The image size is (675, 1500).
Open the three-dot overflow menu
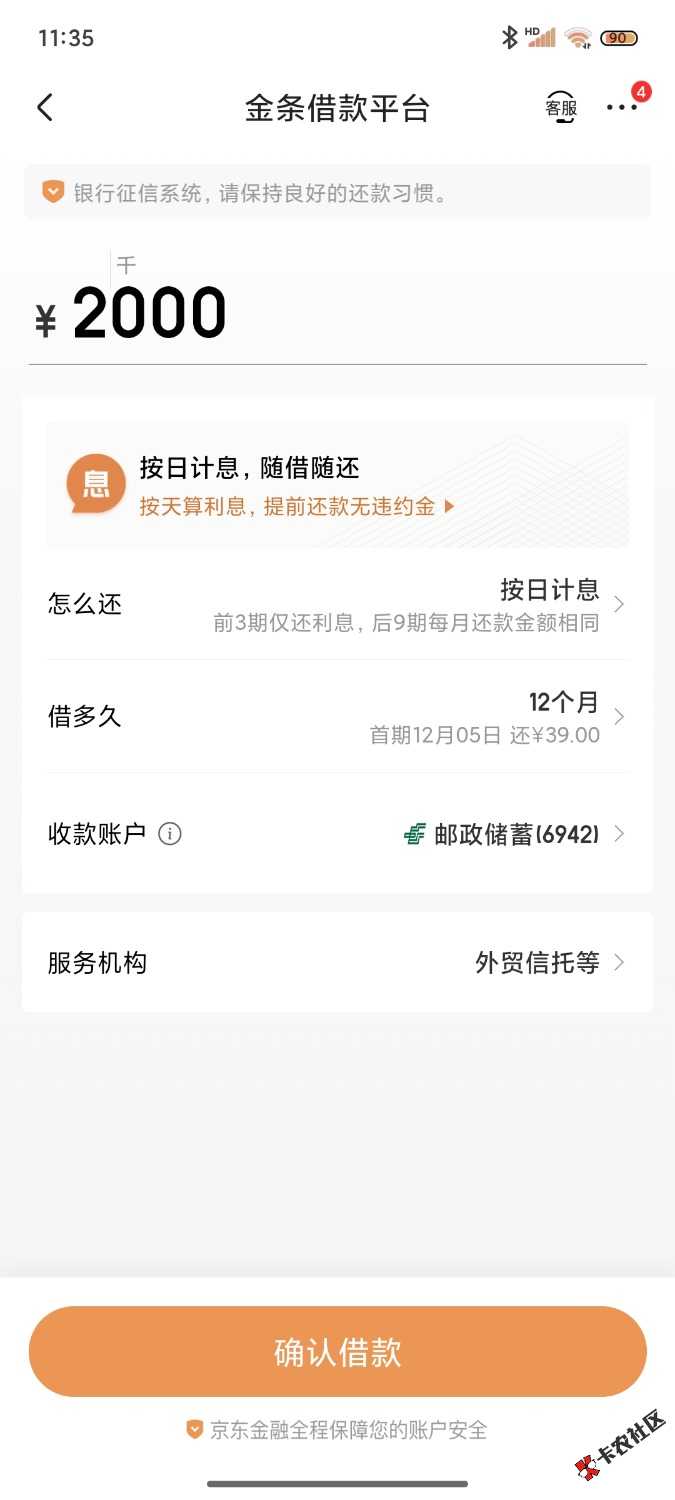(x=622, y=108)
